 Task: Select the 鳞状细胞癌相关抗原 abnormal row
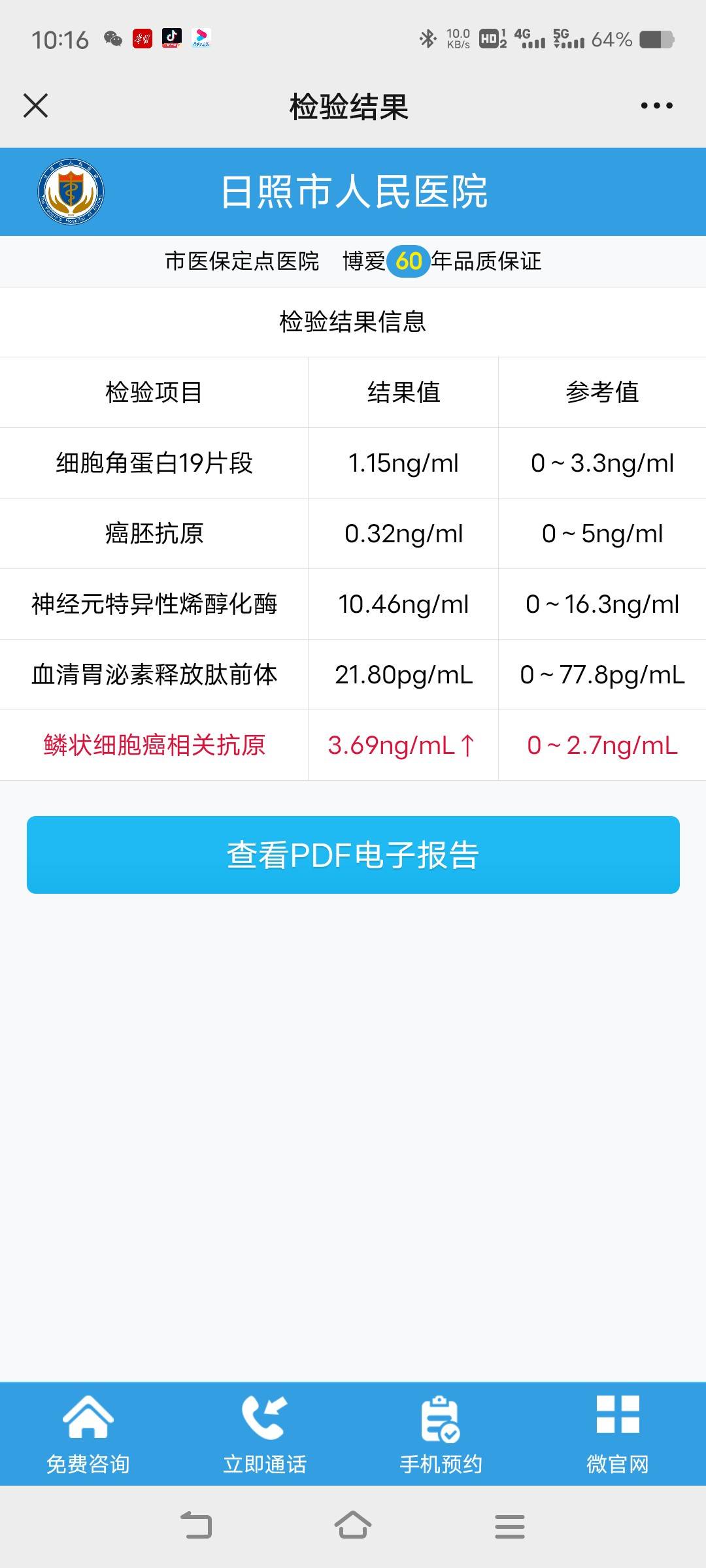tap(353, 745)
